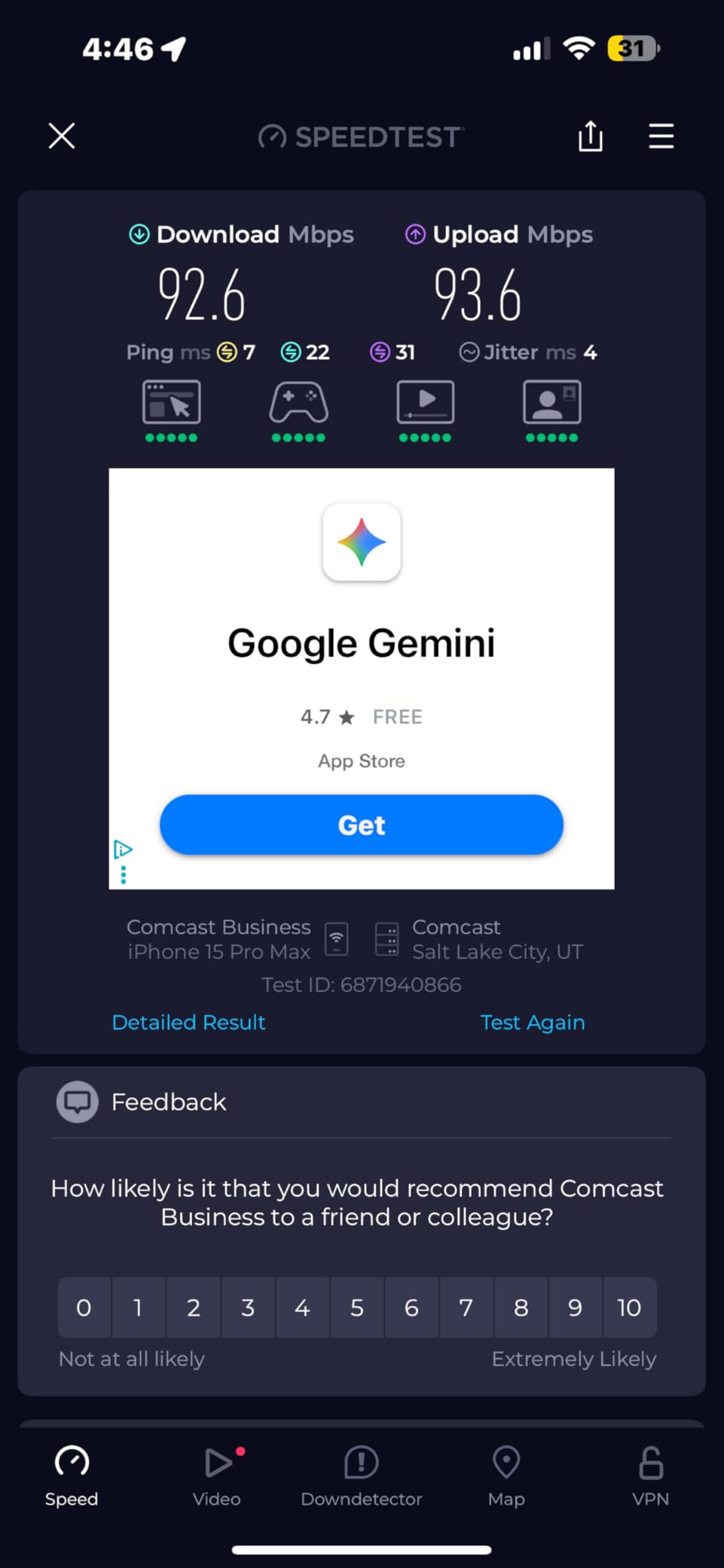Image resolution: width=724 pixels, height=1568 pixels.
Task: Run the test with Test Again
Action: point(532,1022)
